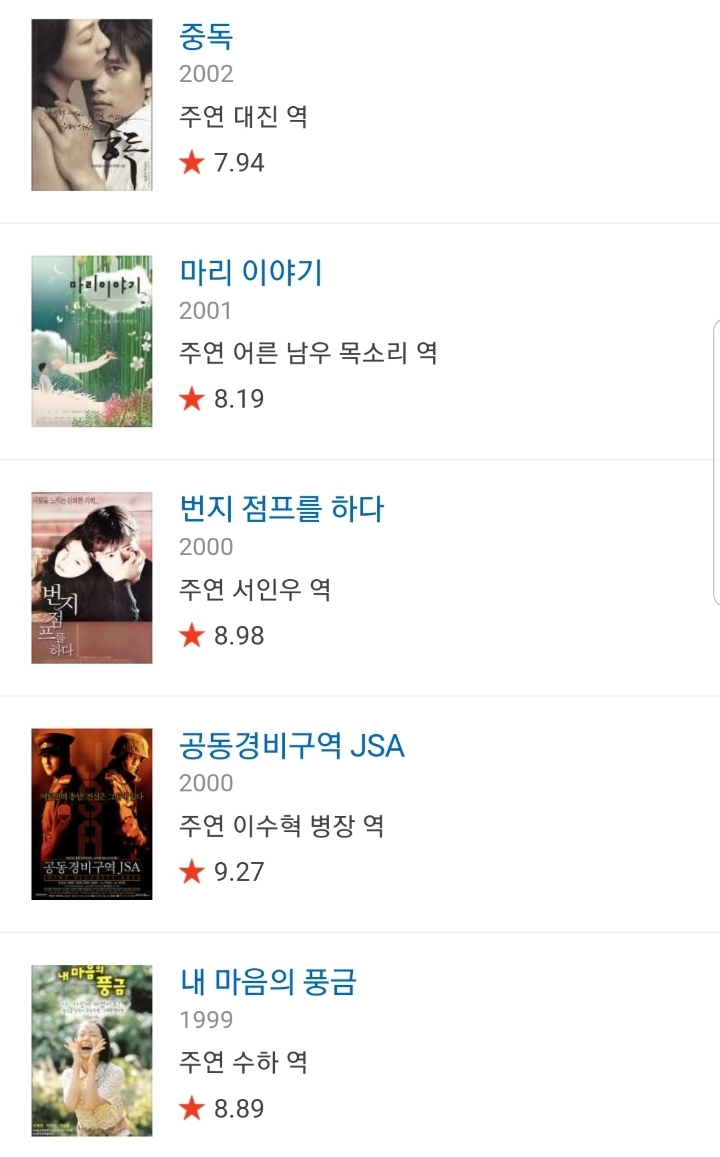View the 마리 이야기 poster image

pyautogui.click(x=92, y=339)
